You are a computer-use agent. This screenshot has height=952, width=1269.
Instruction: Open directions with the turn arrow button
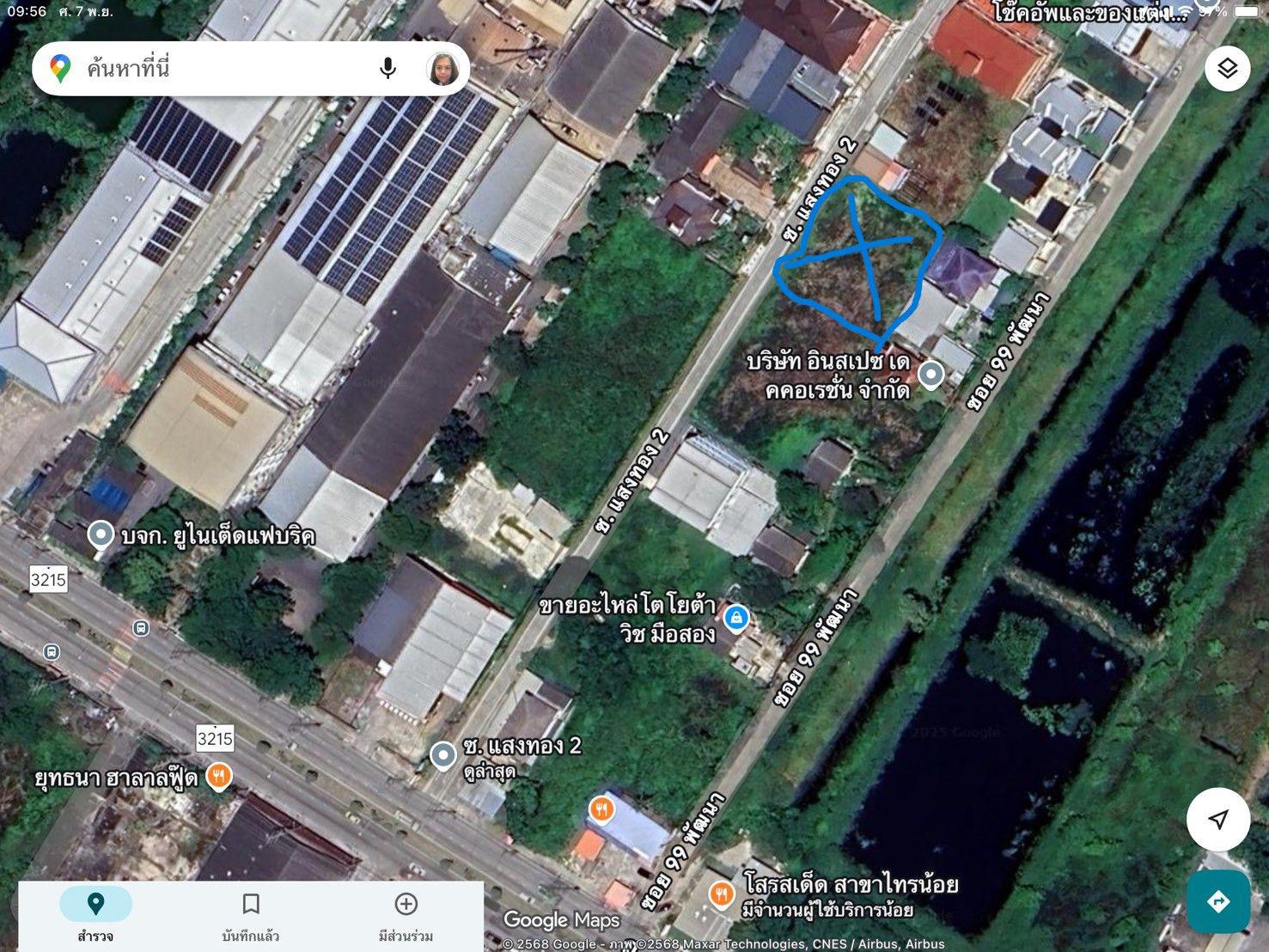(x=1217, y=901)
